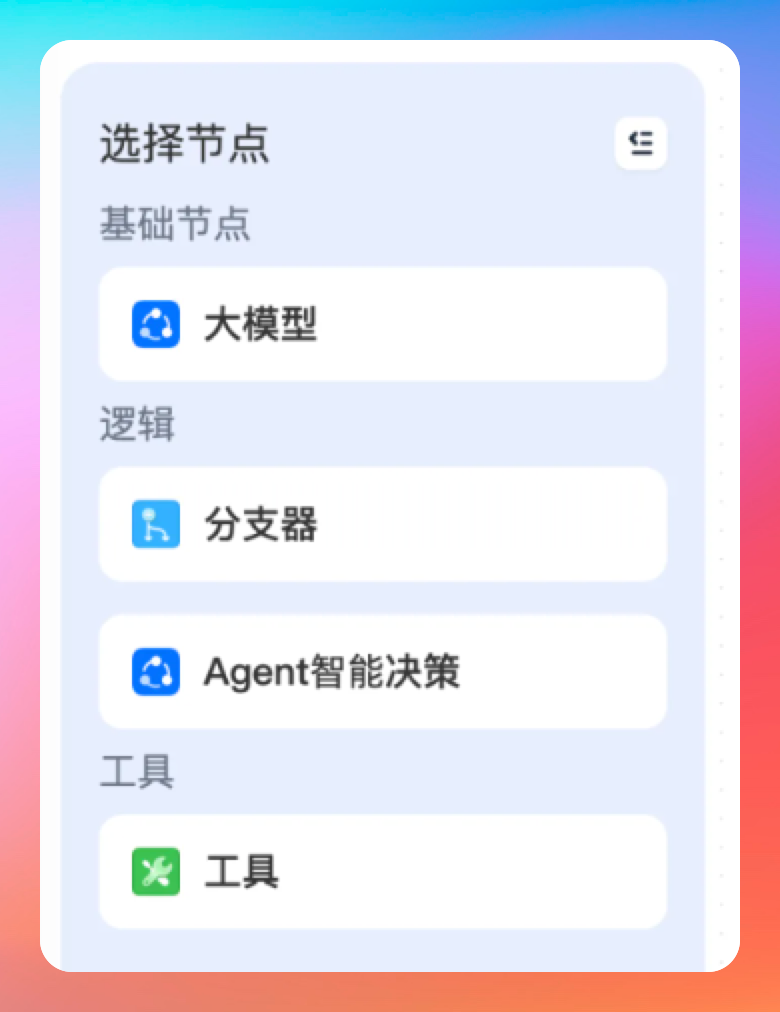The image size is (780, 1012).
Task: Collapse the 选择节点 panel
Action: (x=641, y=145)
